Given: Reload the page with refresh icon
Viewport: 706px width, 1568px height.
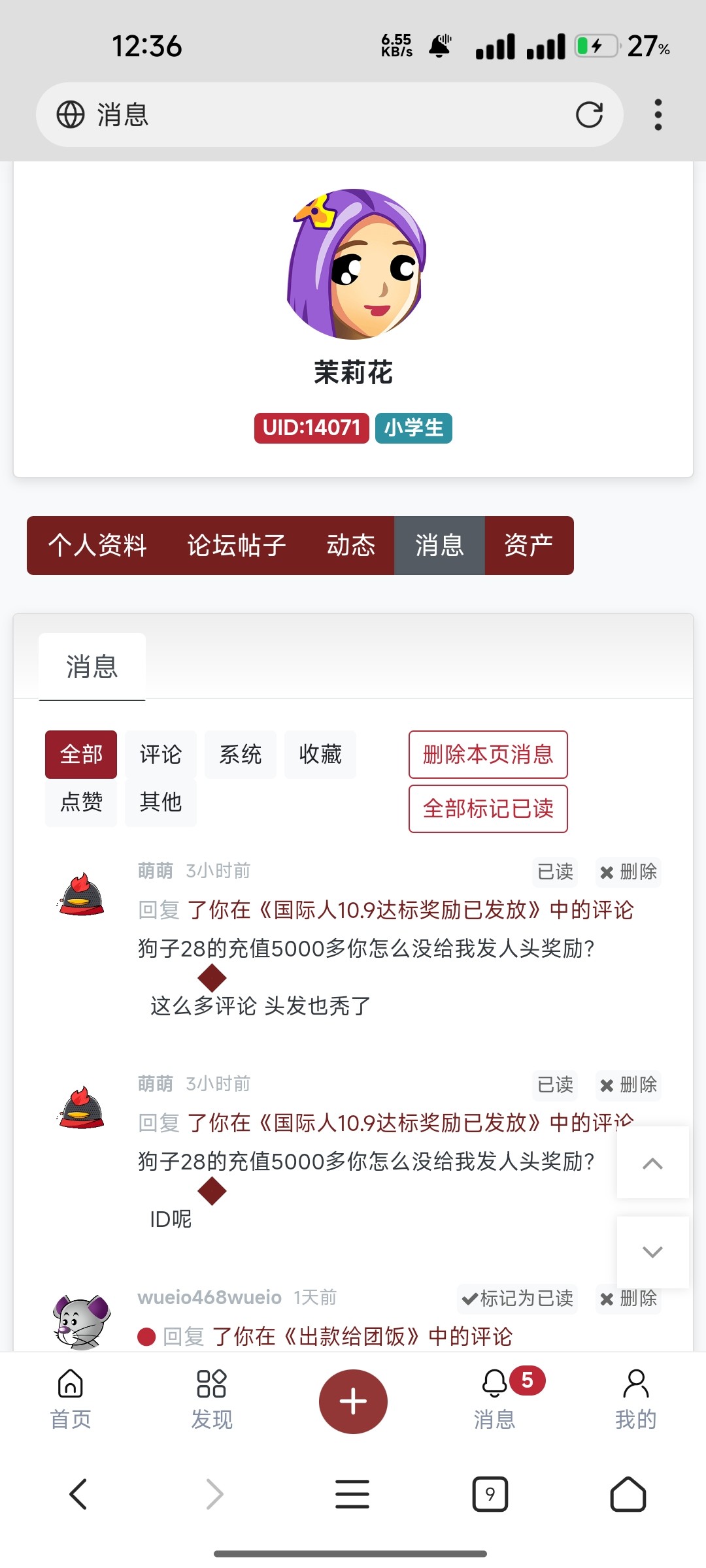Looking at the screenshot, I should [x=588, y=115].
